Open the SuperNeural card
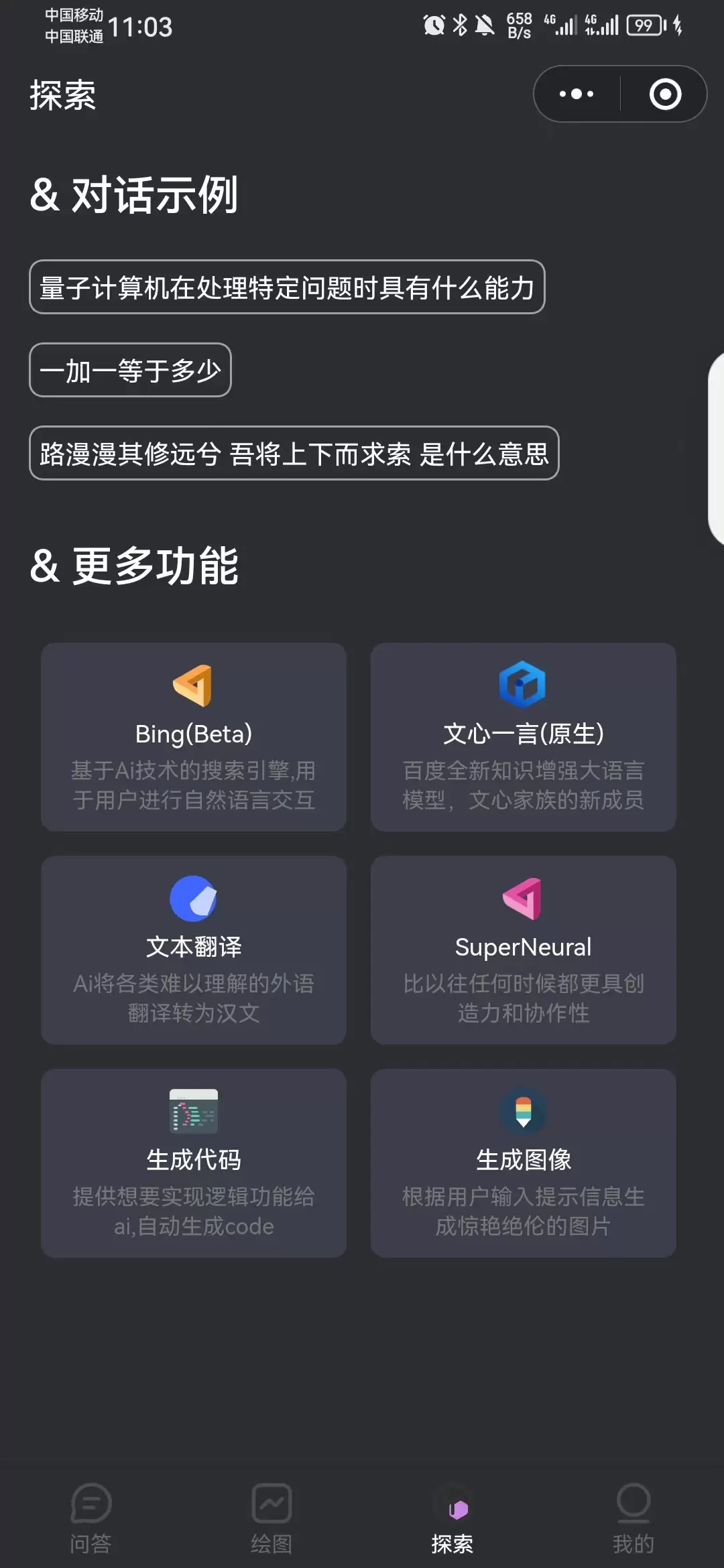The width and height of the screenshot is (724, 1568). point(524,950)
